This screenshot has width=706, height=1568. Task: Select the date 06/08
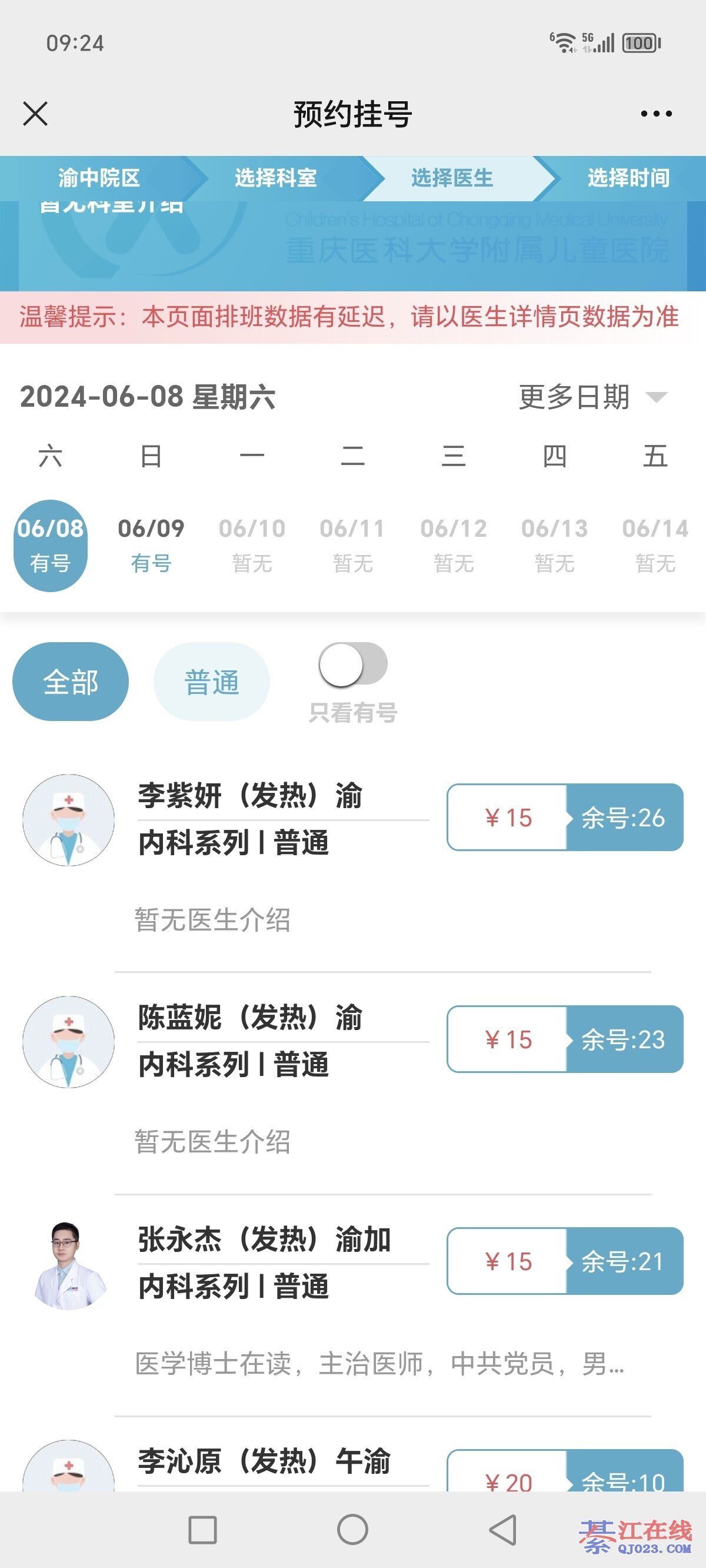coord(51,545)
